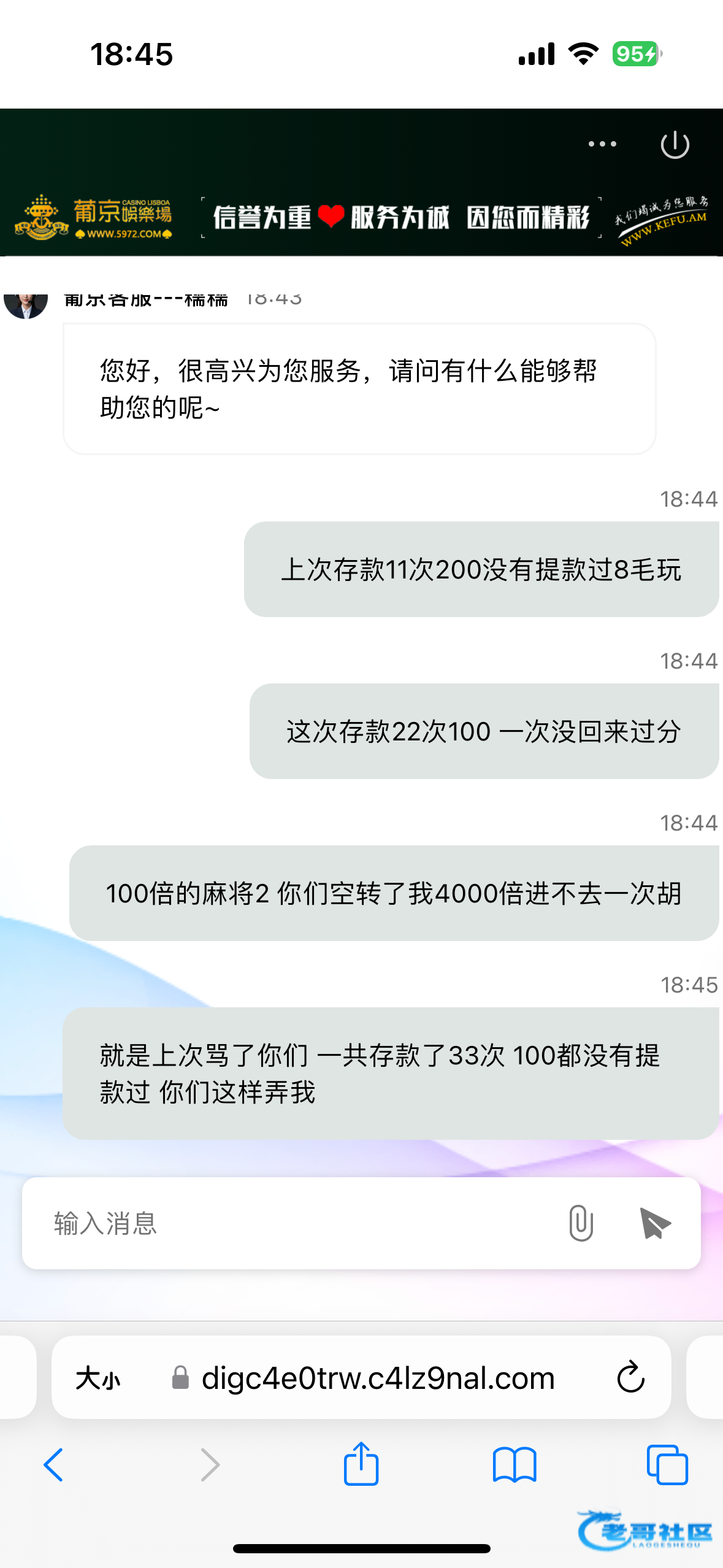Viewport: 723px width, 1568px height.
Task: Send the message with the arrow icon
Action: pos(654,1223)
